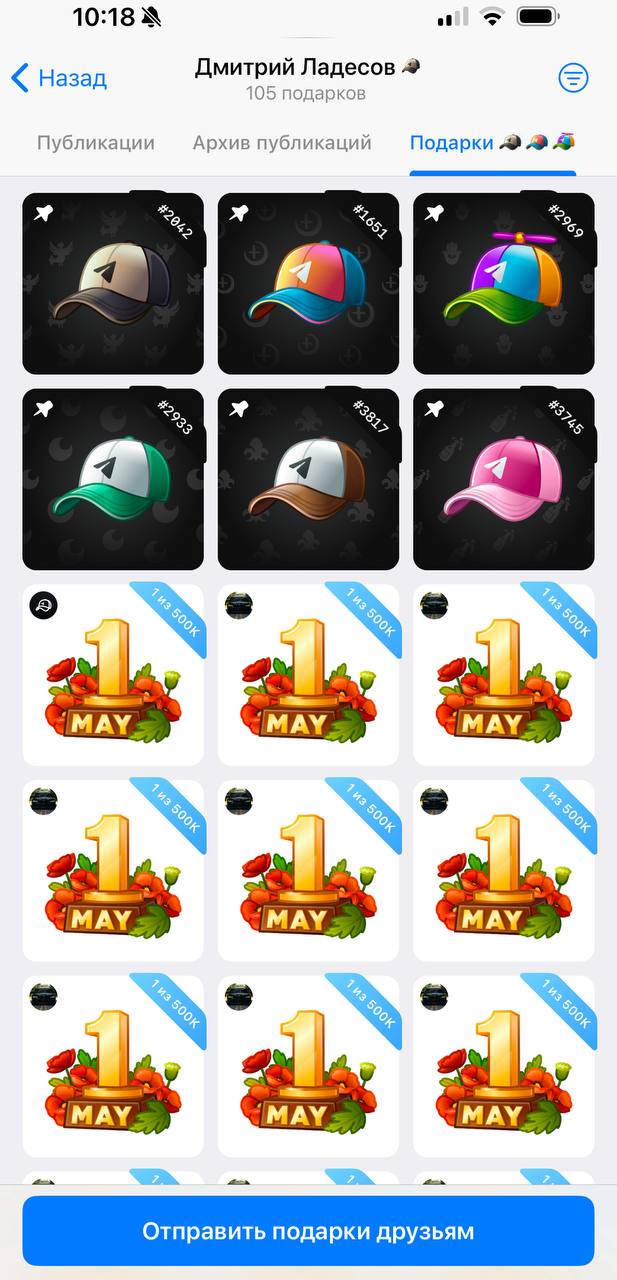Viewport: 617px width, 1280px height.
Task: Switch to the Публикации tab
Action: 96,143
